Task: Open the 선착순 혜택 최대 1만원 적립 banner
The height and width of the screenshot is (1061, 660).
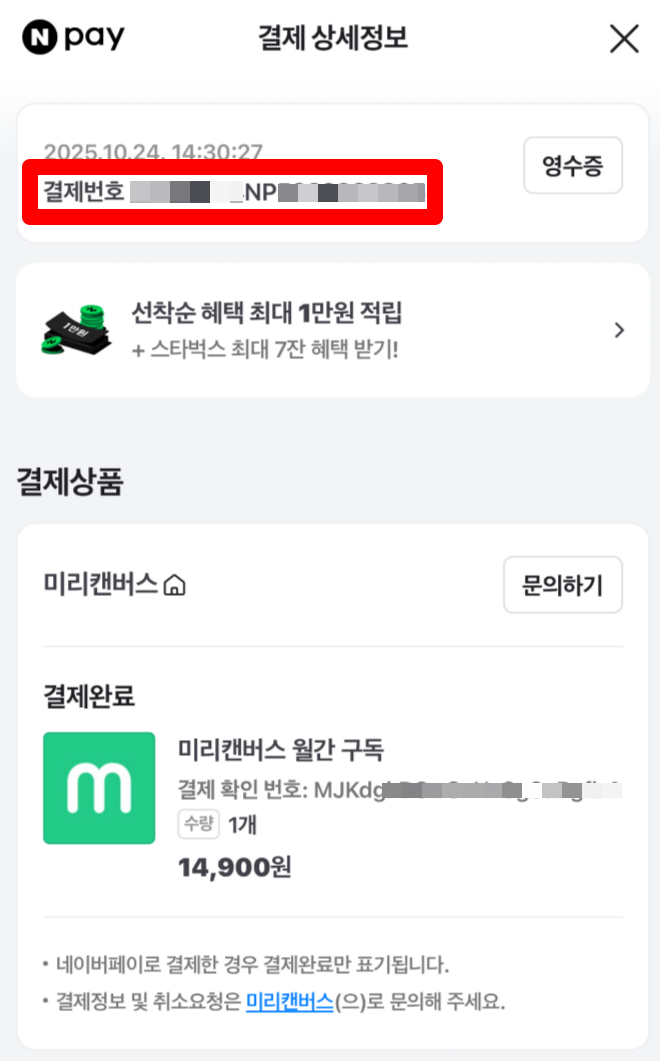Action: (x=331, y=330)
